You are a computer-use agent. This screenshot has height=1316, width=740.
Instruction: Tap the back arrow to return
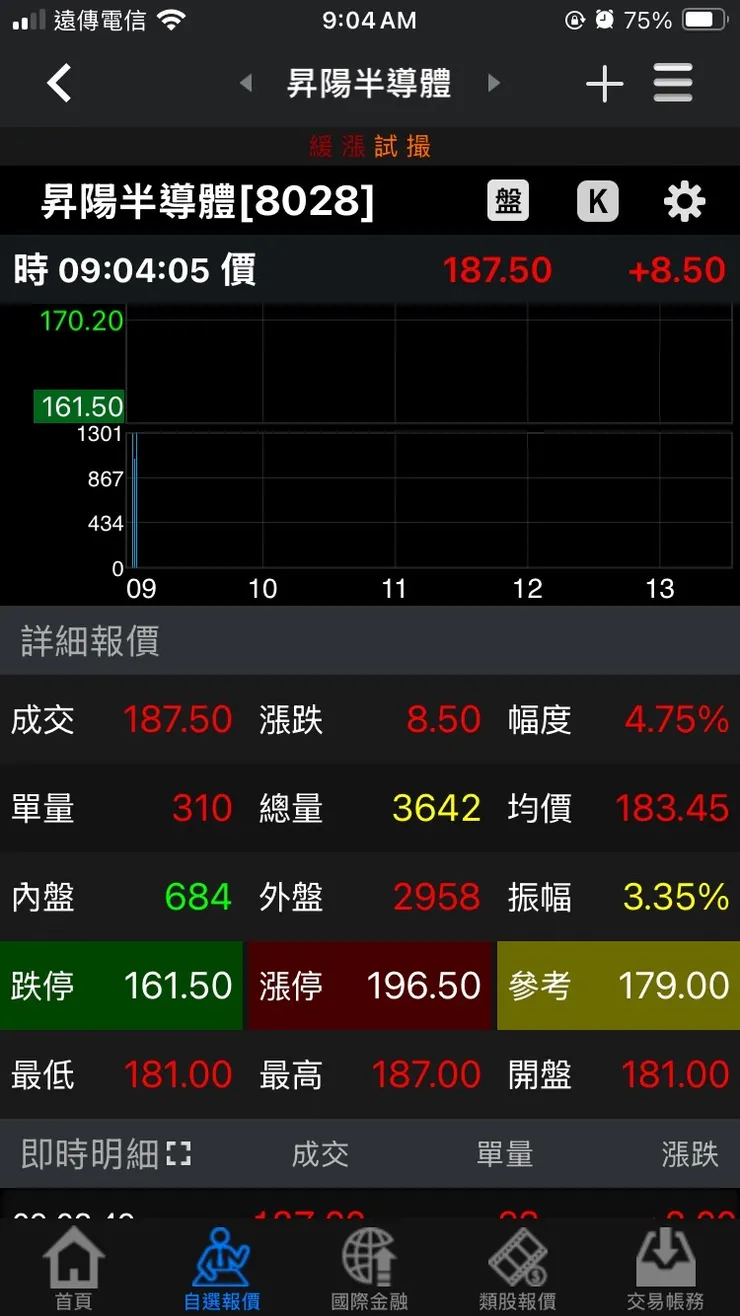pos(58,84)
